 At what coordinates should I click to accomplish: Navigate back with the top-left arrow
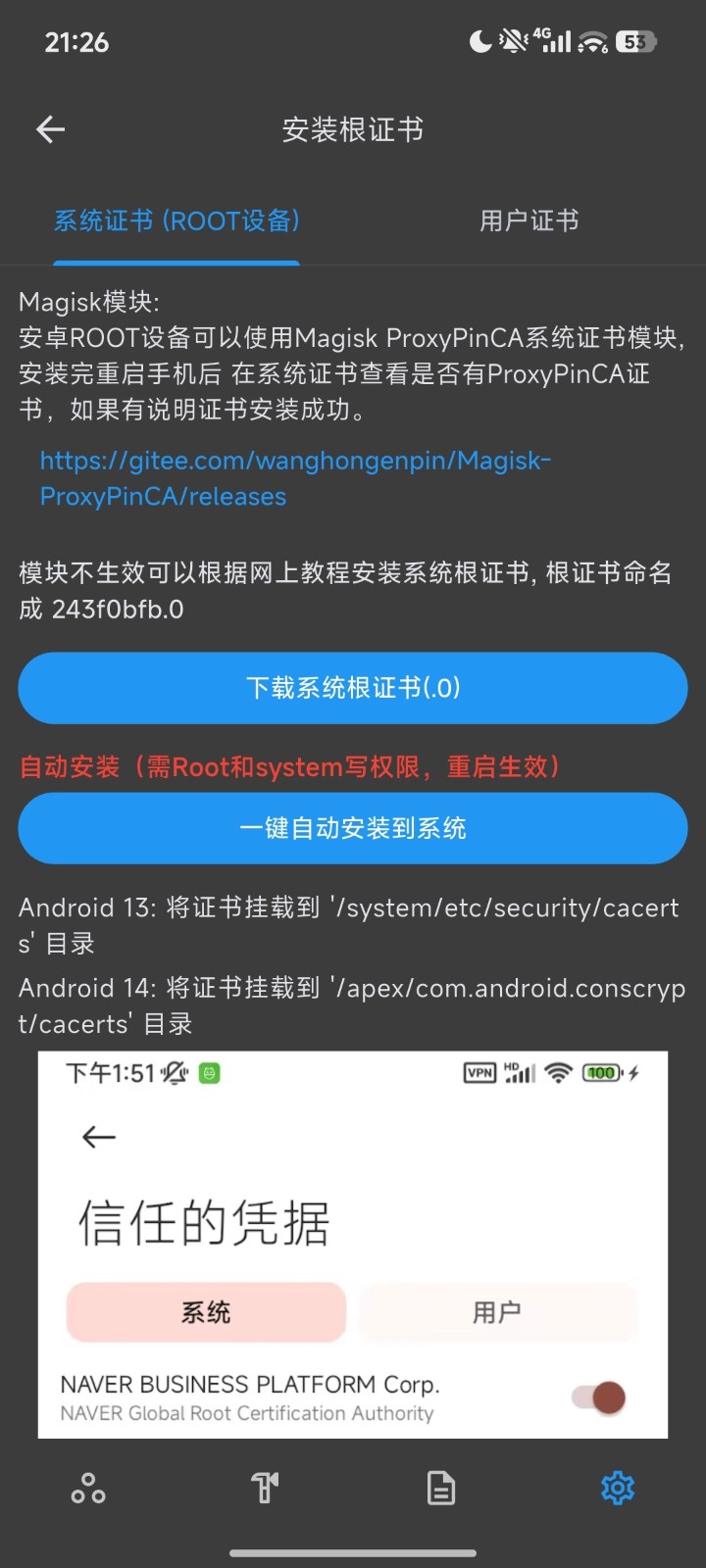point(50,128)
